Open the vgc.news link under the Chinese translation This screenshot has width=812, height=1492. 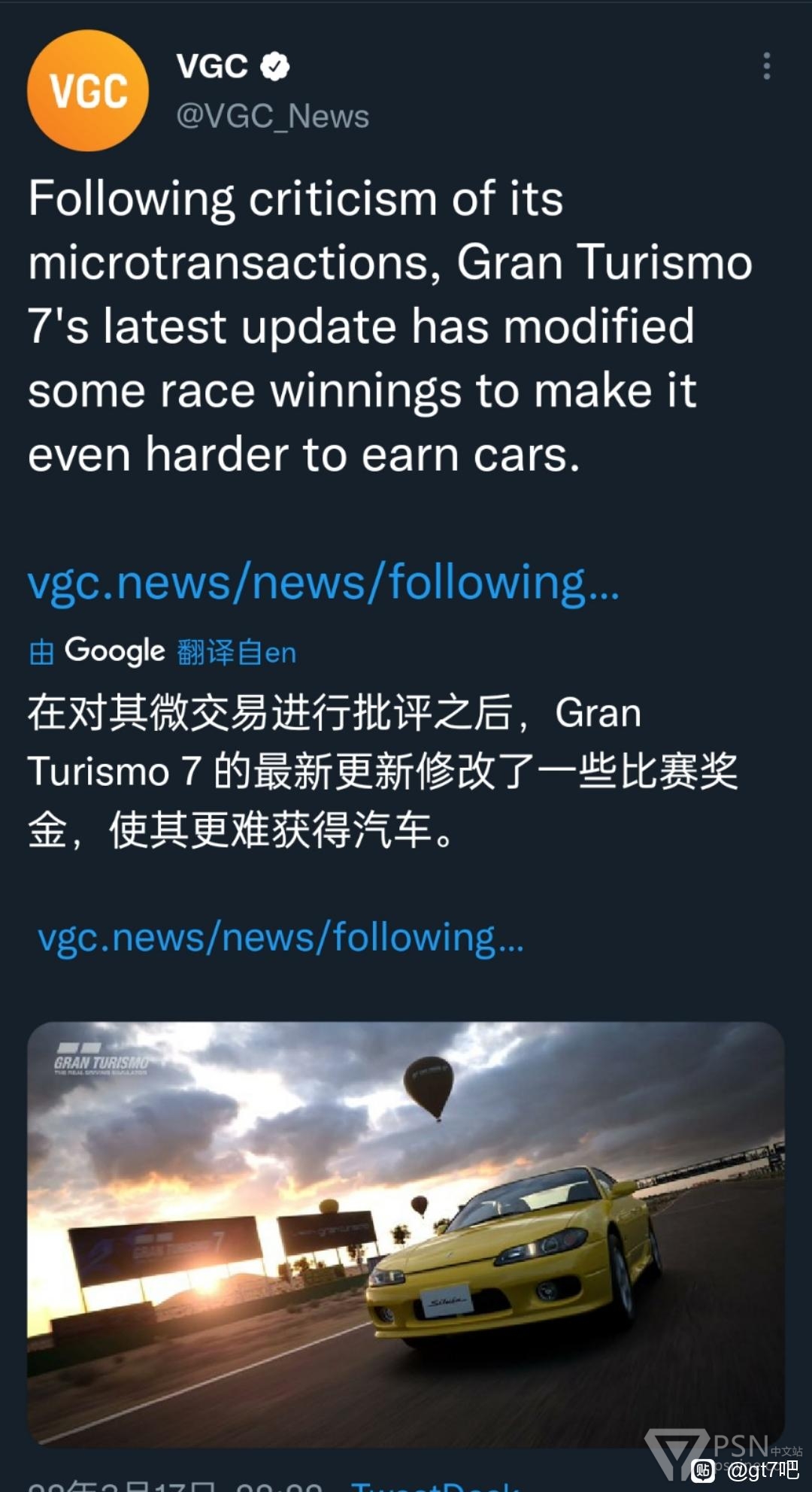click(280, 939)
